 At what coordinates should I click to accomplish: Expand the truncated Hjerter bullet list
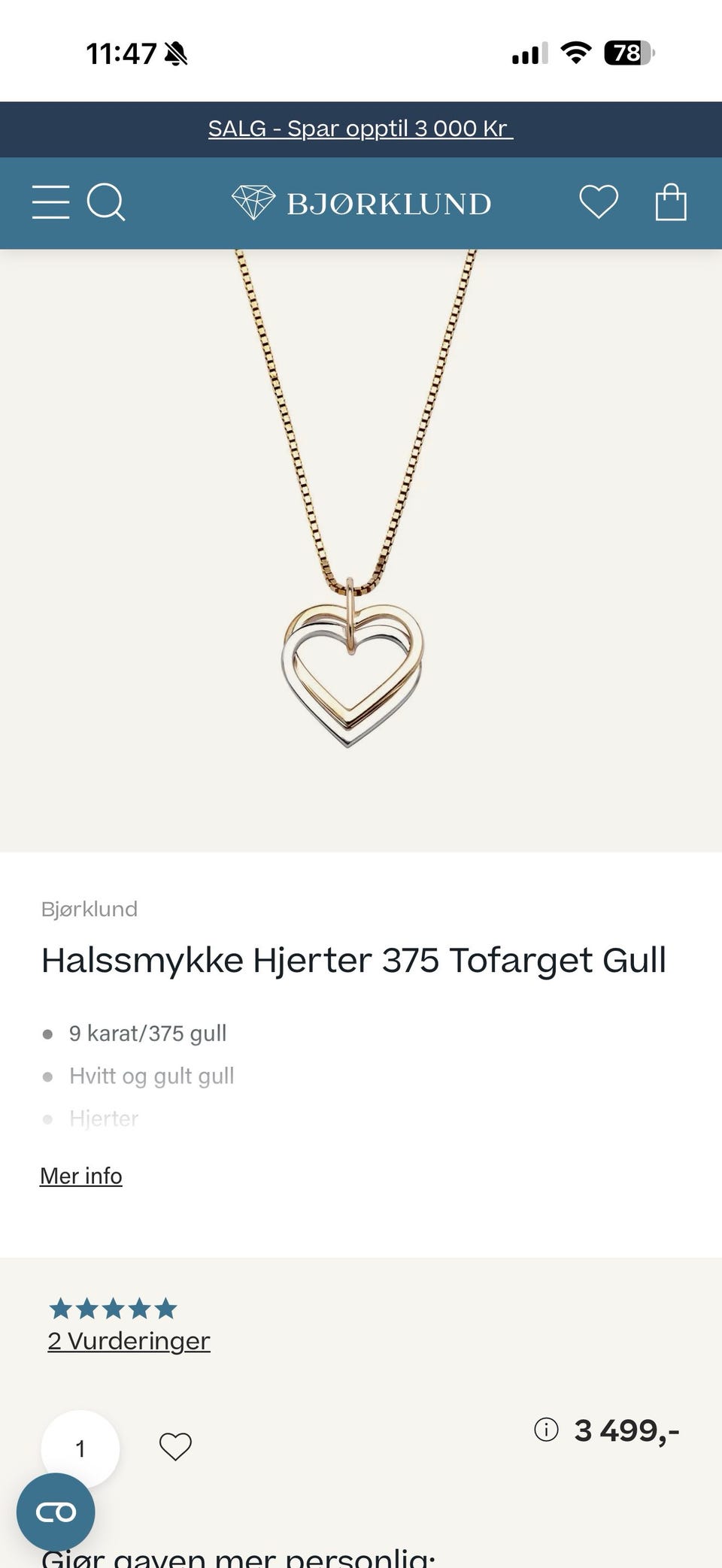coord(103,1118)
